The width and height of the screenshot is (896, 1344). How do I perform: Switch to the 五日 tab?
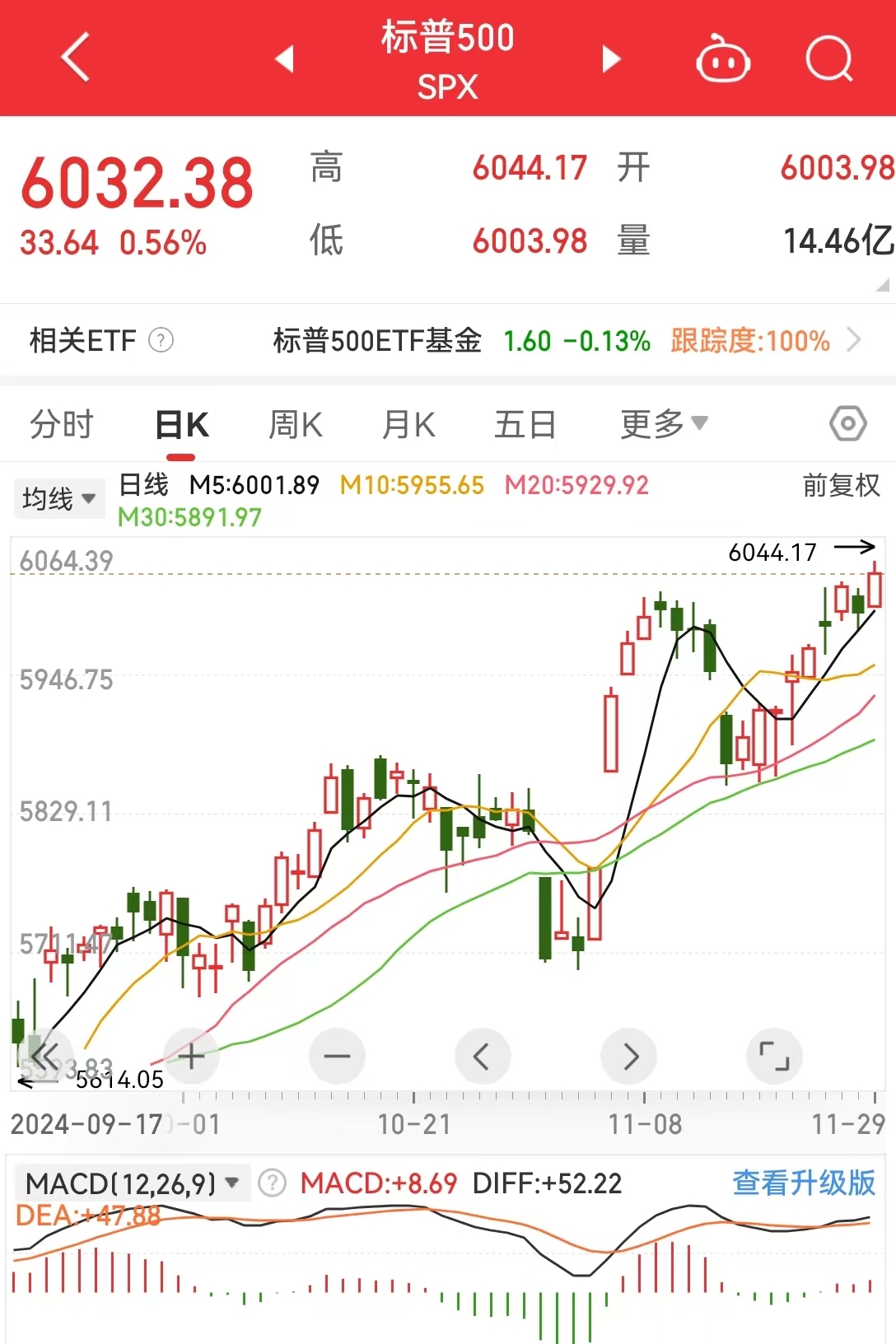point(525,423)
